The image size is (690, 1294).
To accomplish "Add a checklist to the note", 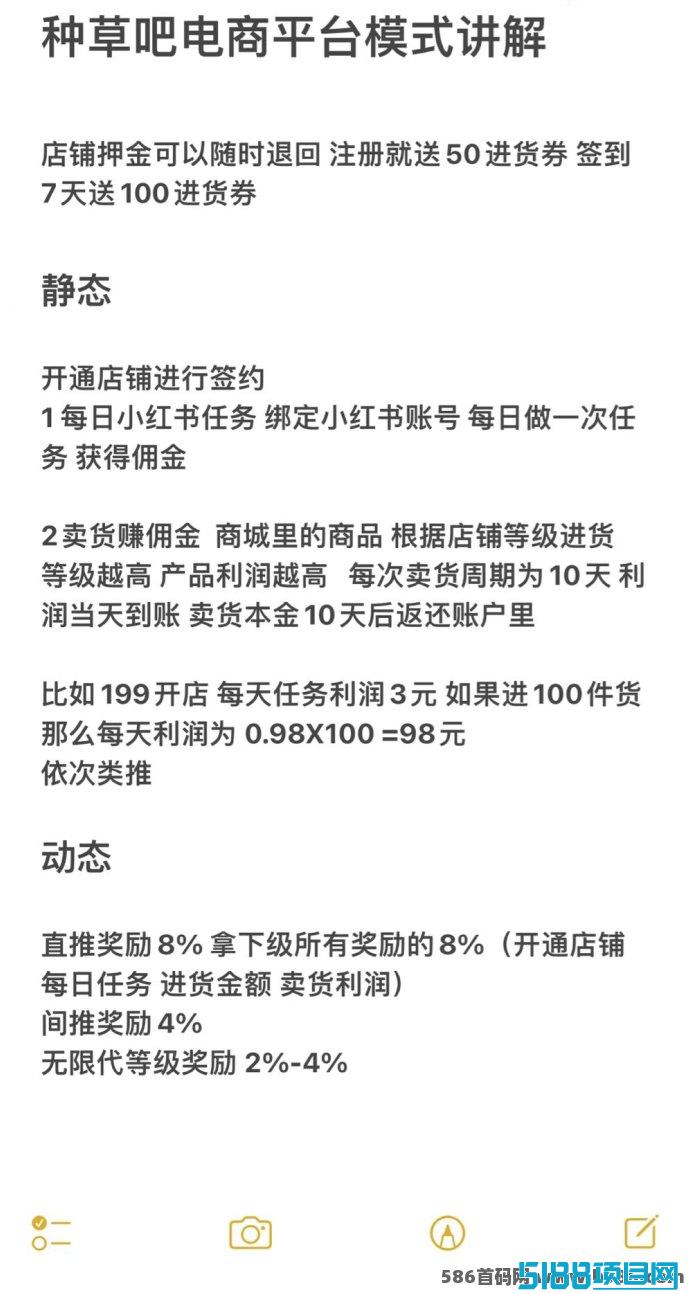I will pyautogui.click(x=51, y=1232).
